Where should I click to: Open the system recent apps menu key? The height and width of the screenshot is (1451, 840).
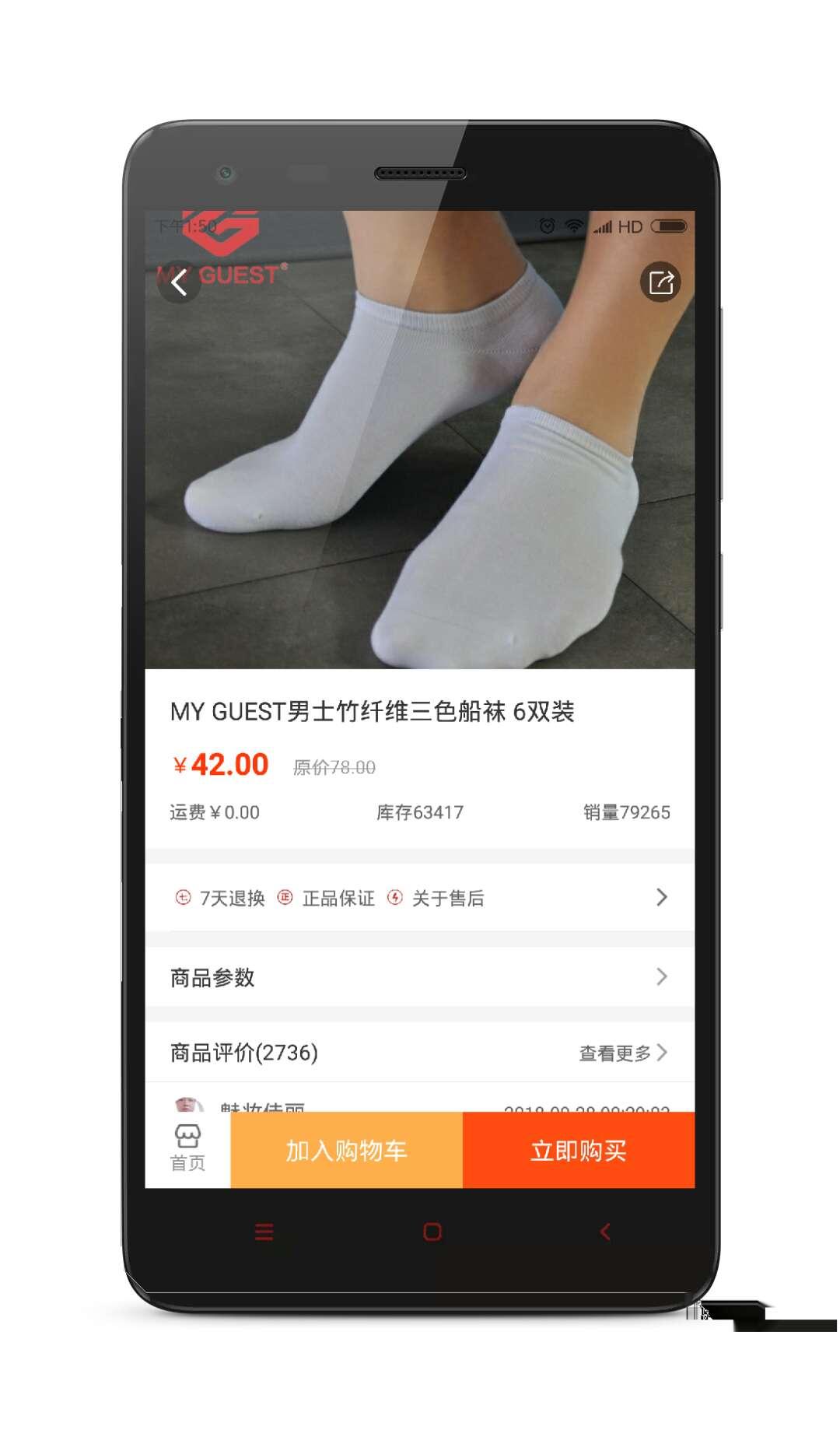[x=264, y=1232]
